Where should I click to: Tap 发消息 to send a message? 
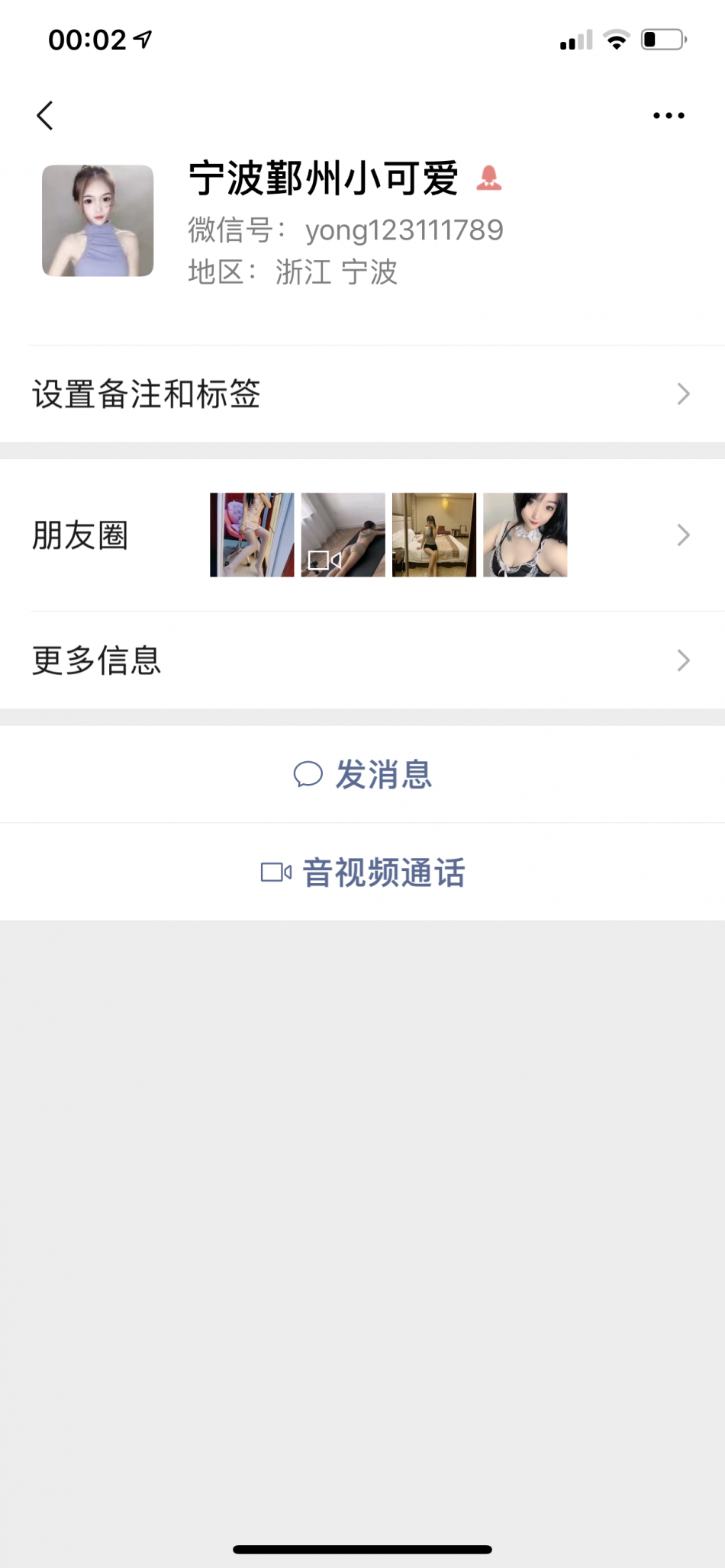pos(362,775)
